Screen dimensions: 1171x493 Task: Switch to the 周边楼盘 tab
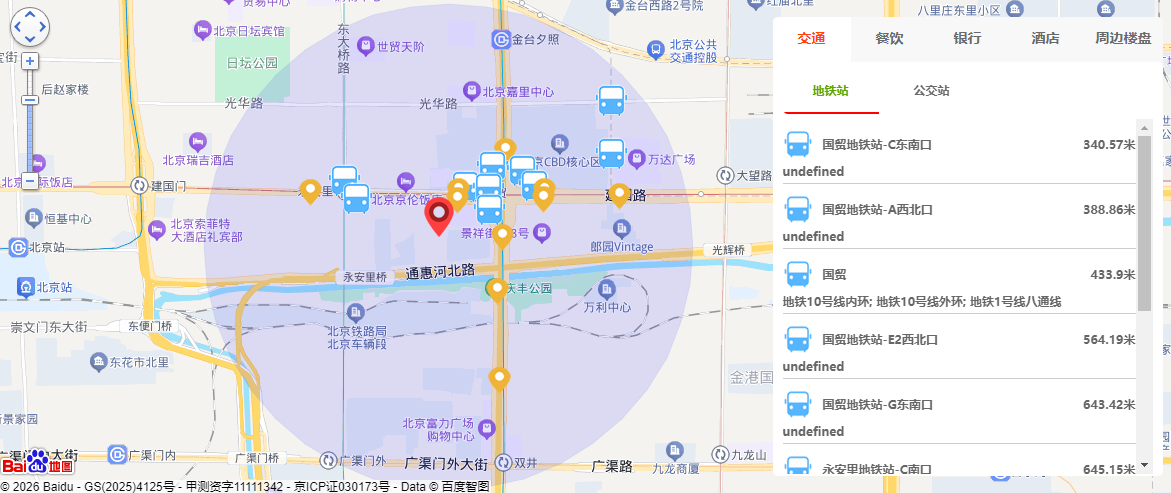click(x=1123, y=39)
